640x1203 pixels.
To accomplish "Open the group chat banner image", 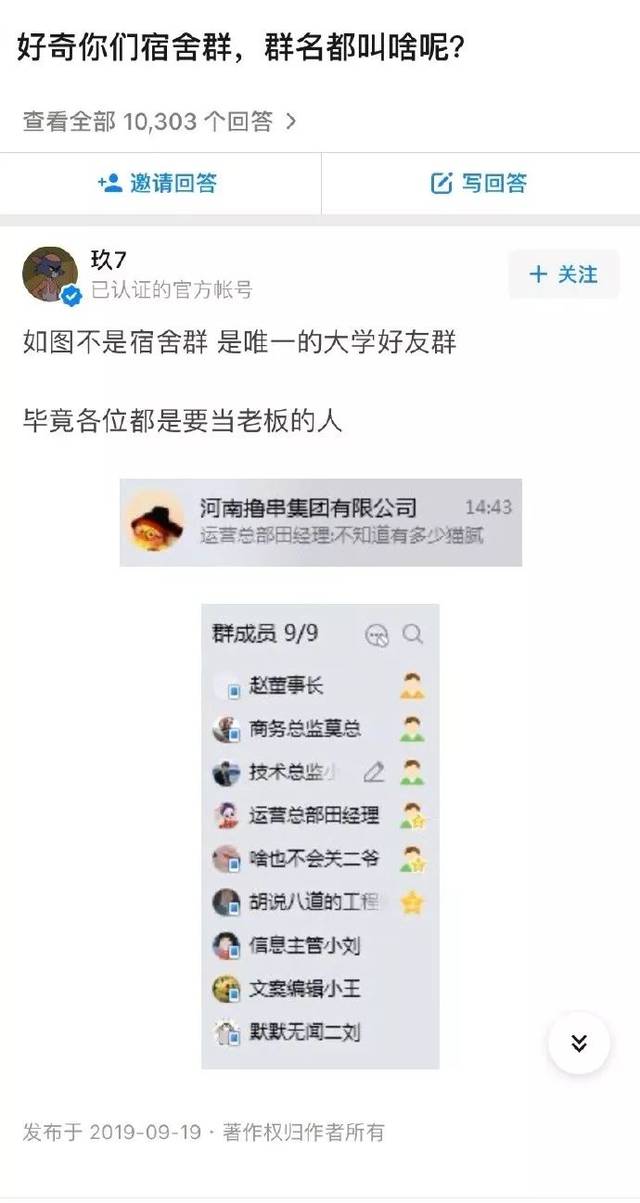I will (320, 522).
